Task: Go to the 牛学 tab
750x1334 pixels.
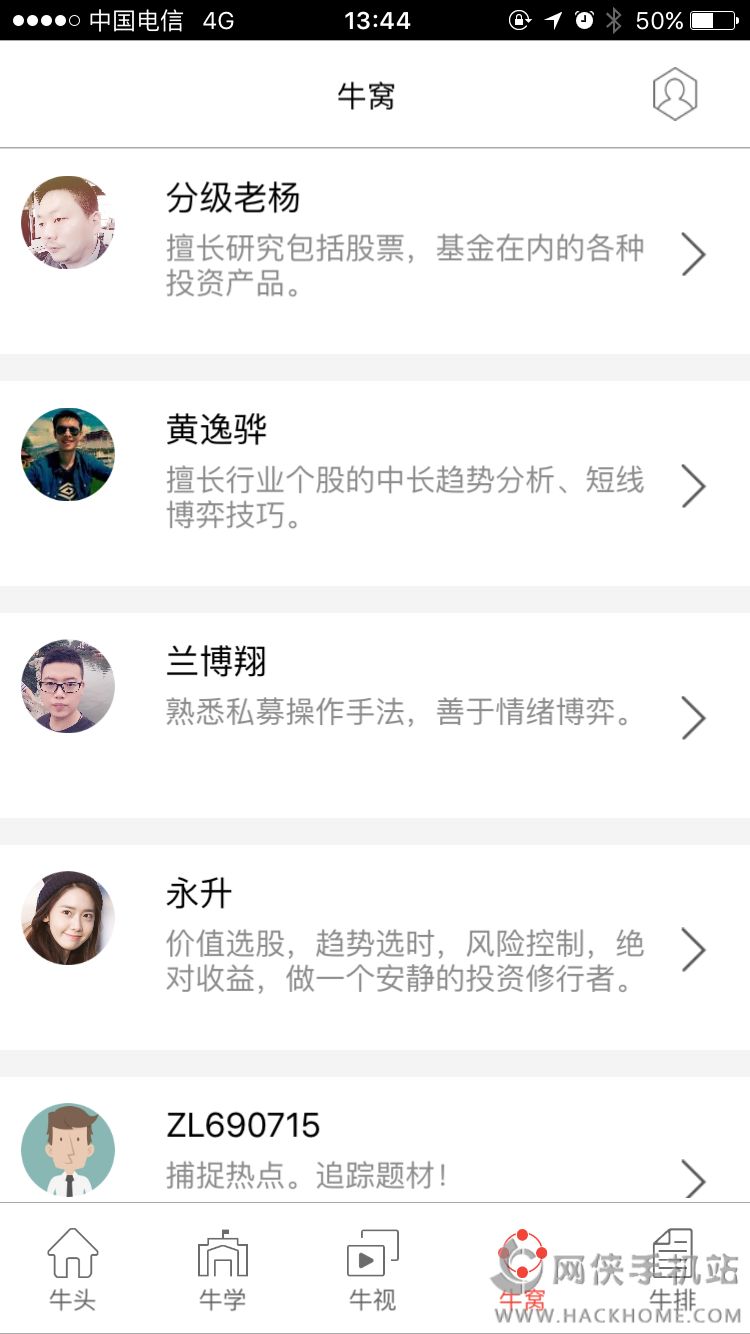Action: coord(222,1268)
